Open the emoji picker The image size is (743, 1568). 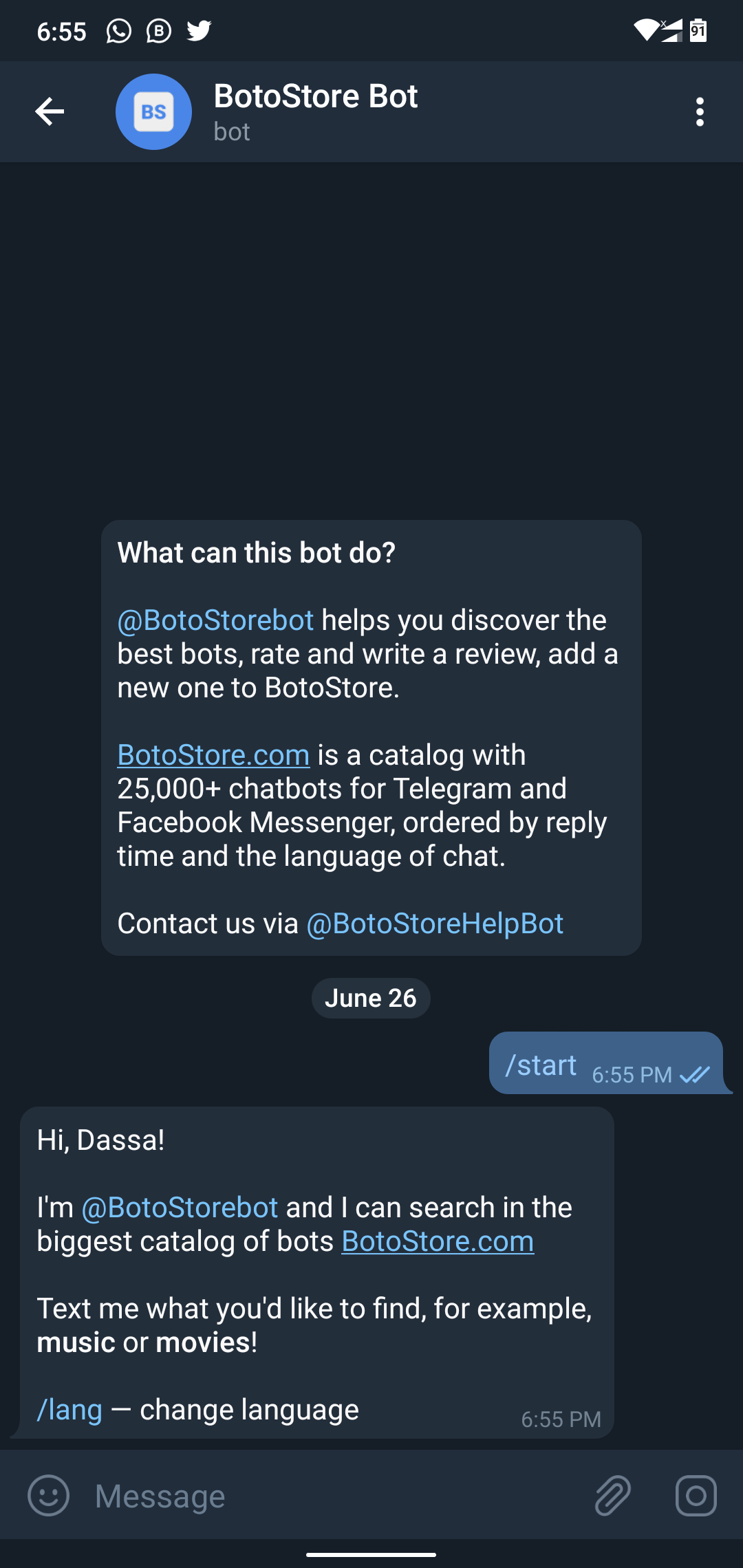[x=49, y=1495]
